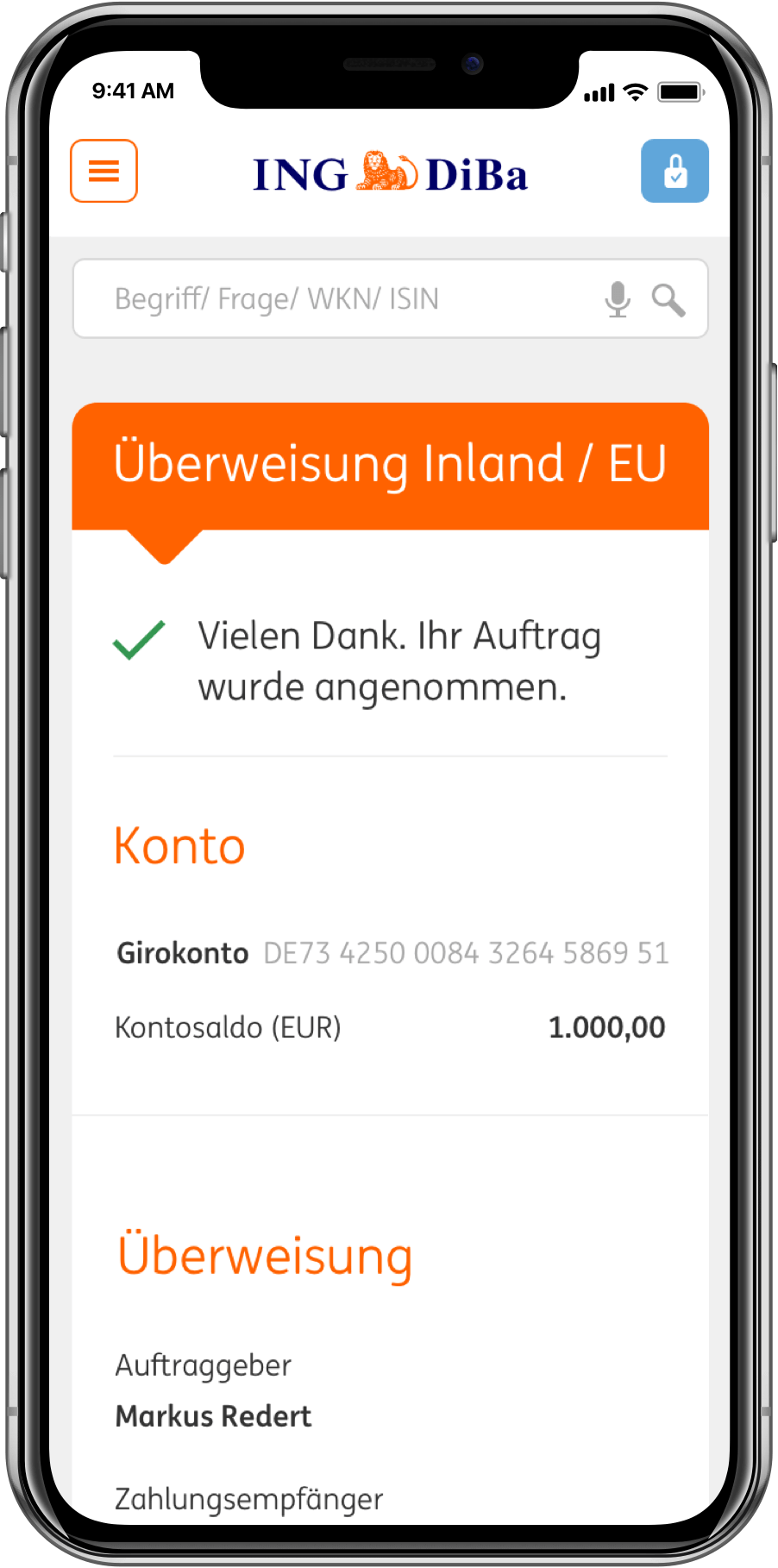Tap the blue lock logout button
Screen dimensions: 778x1568
tap(674, 171)
